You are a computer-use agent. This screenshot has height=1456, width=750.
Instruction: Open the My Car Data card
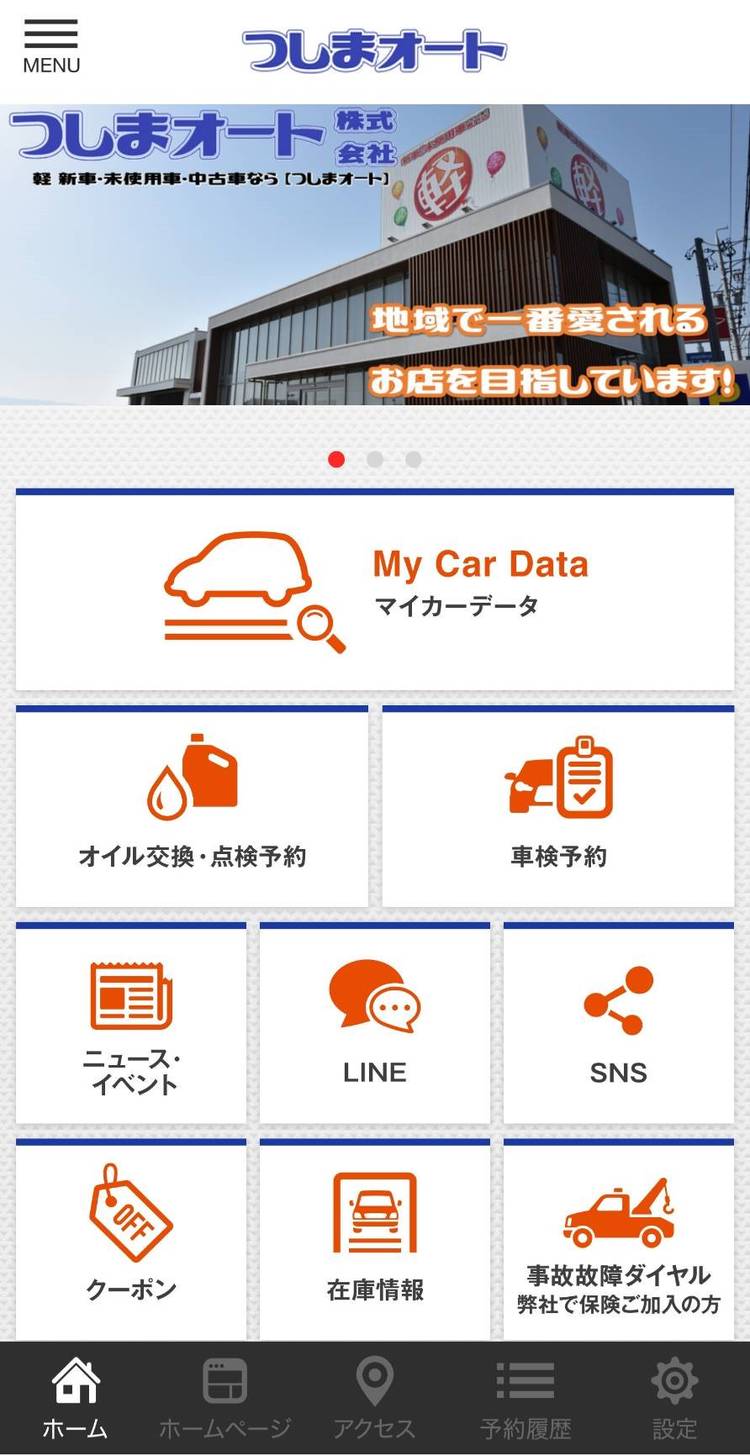tap(375, 590)
